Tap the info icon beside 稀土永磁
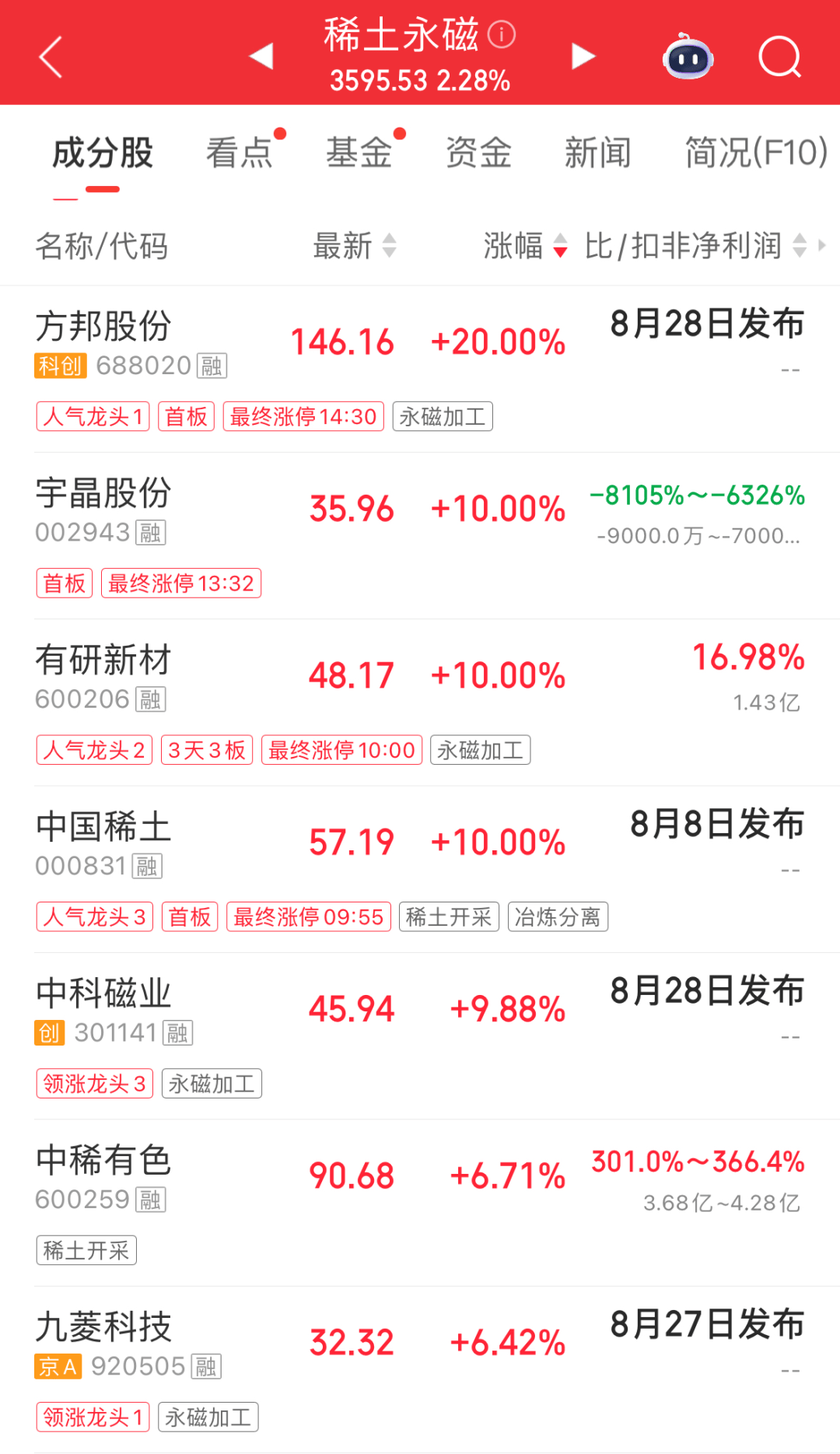The image size is (840, 1454). click(502, 35)
